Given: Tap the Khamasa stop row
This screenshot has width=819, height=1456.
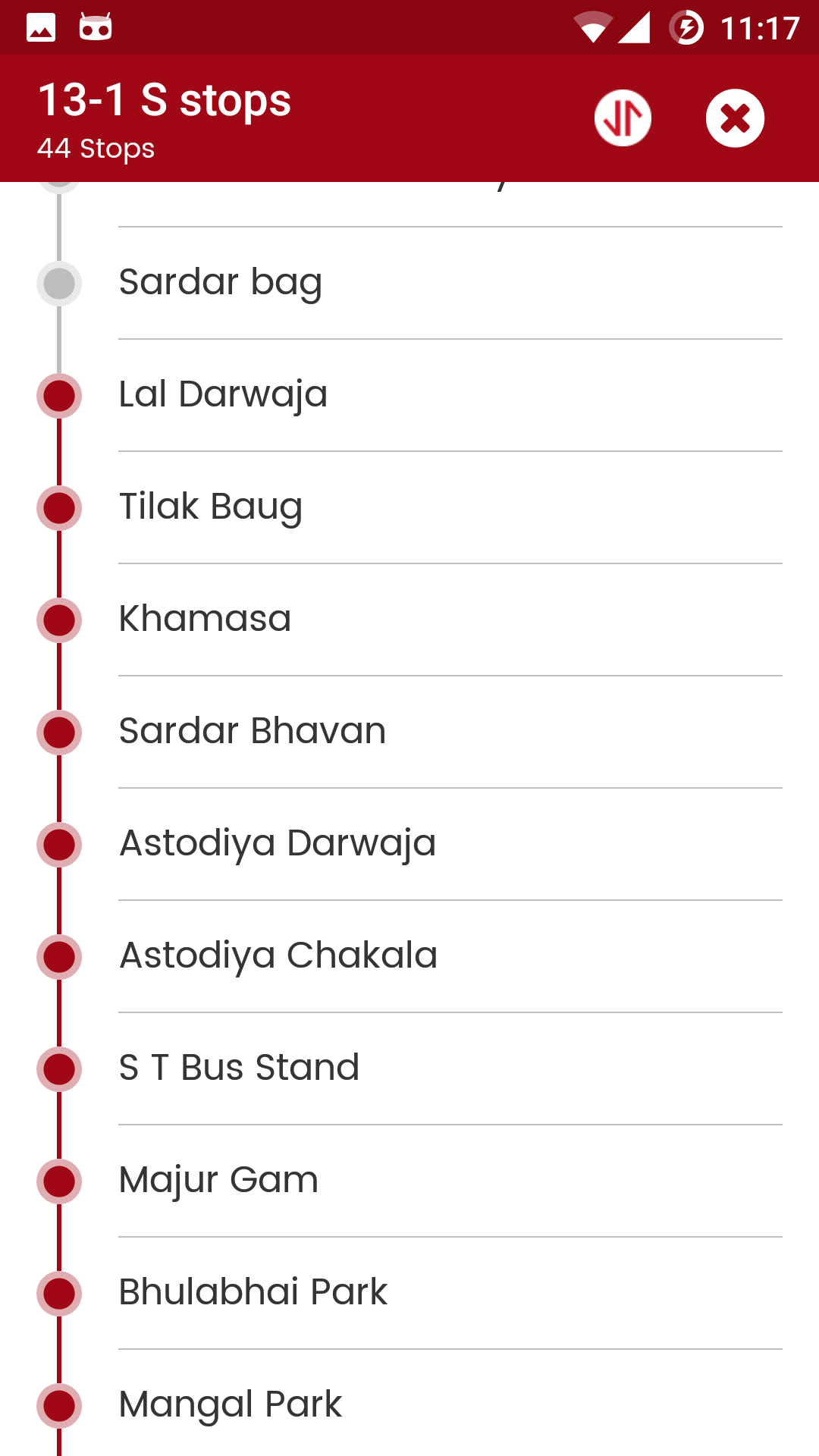Looking at the screenshot, I should (409, 620).
